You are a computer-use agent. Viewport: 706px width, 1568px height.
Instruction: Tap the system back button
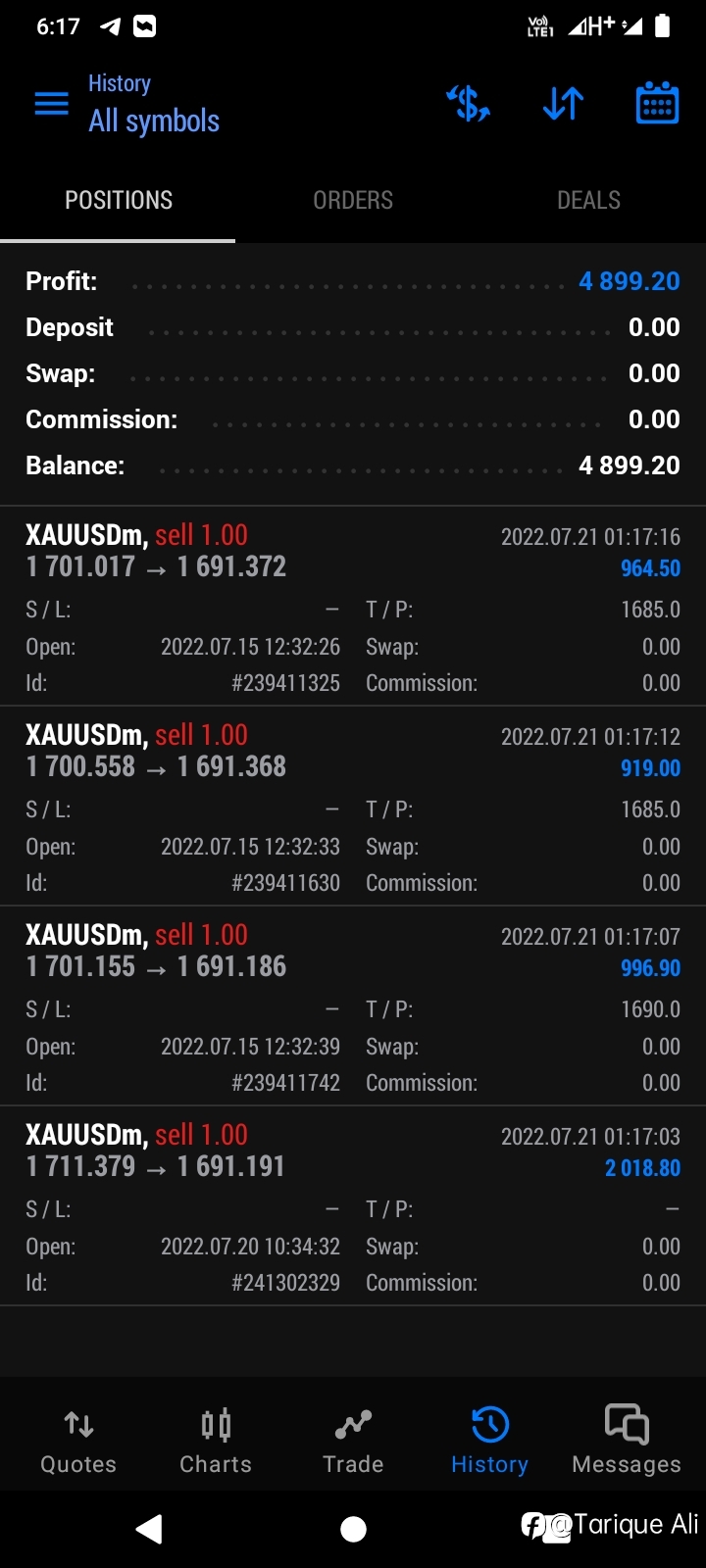click(149, 1529)
